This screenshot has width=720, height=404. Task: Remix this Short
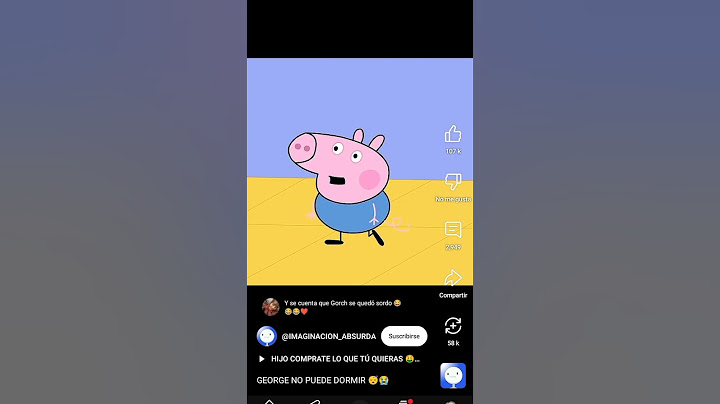click(453, 326)
